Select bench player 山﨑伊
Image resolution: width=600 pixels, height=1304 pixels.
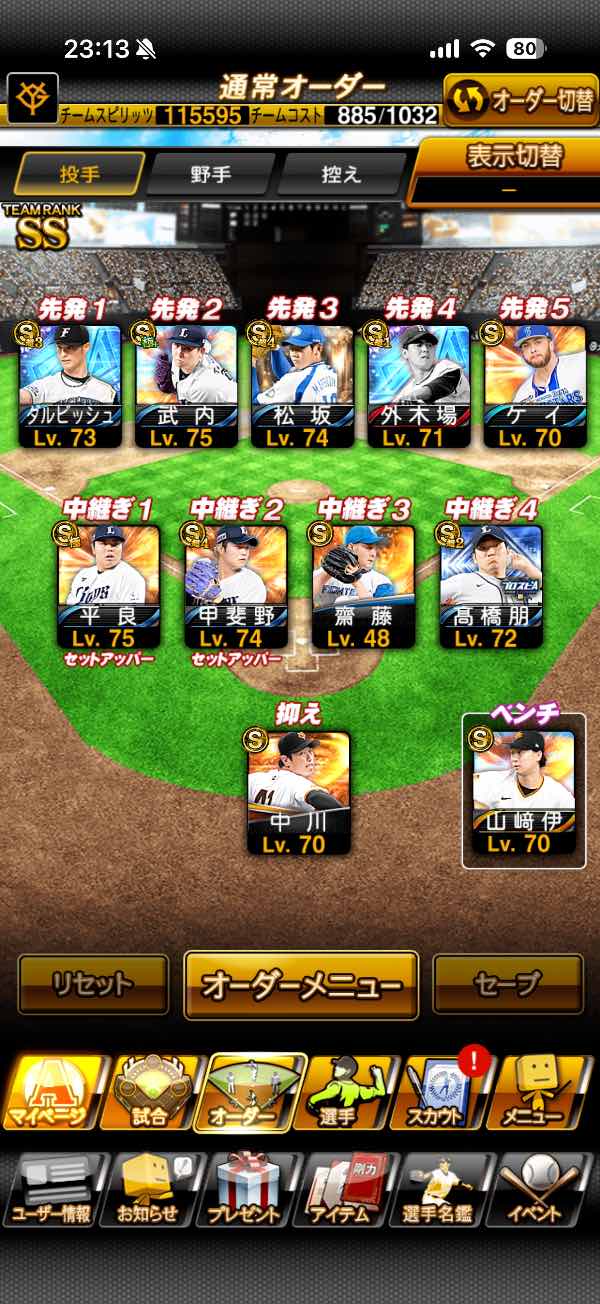[x=523, y=790]
